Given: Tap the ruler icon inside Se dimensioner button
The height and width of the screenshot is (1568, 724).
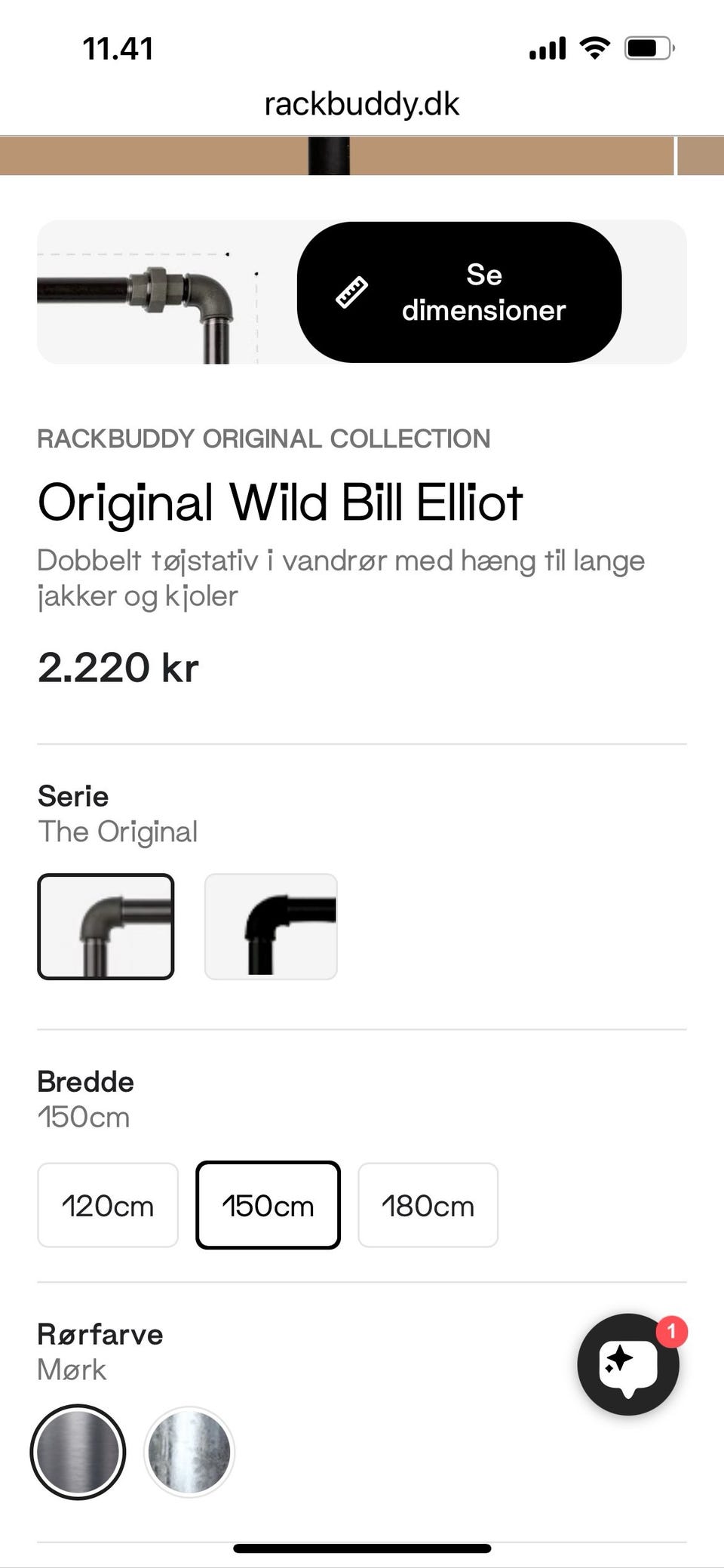Looking at the screenshot, I should (351, 292).
